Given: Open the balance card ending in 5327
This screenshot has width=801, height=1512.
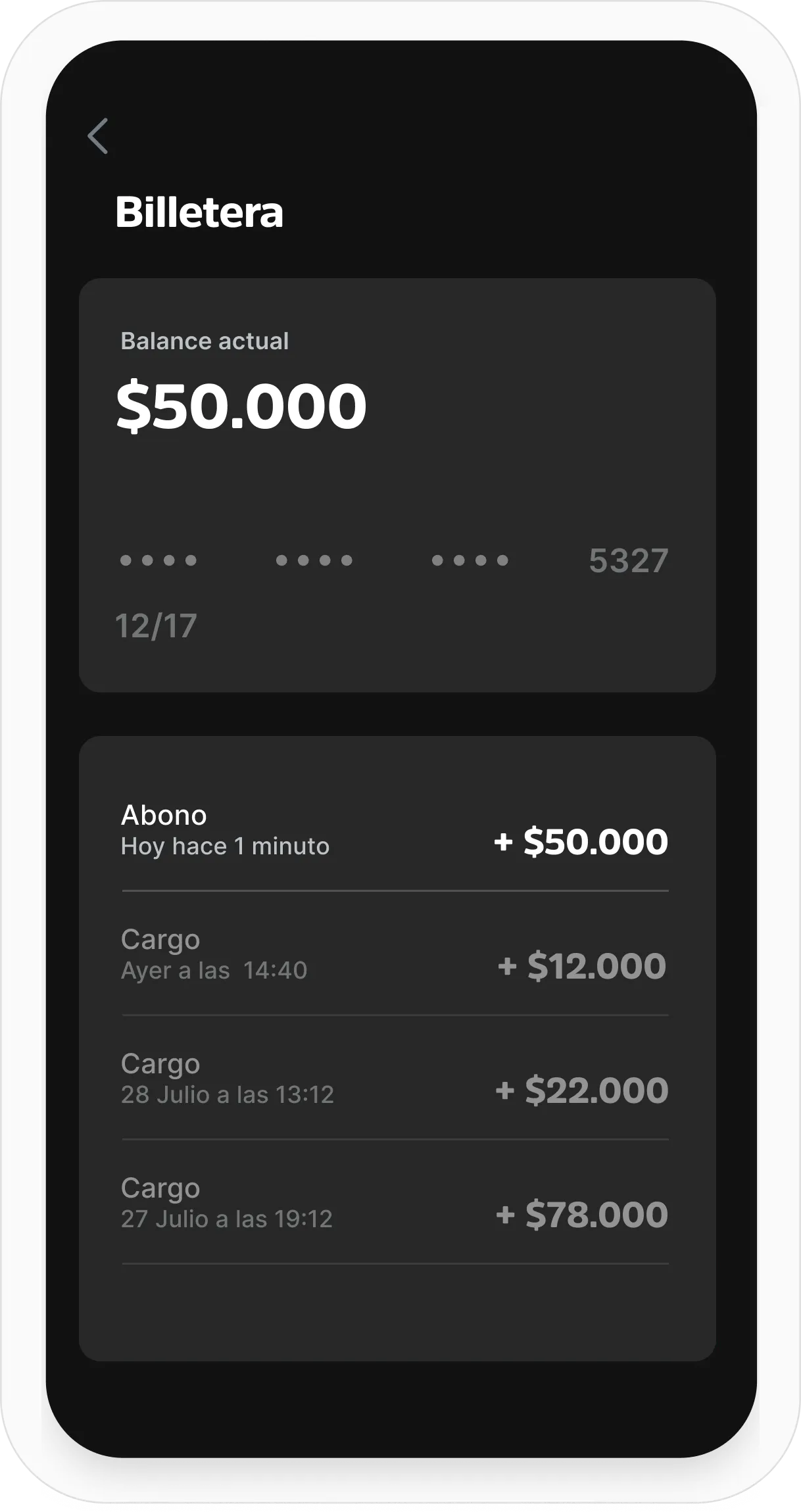Looking at the screenshot, I should point(397,485).
